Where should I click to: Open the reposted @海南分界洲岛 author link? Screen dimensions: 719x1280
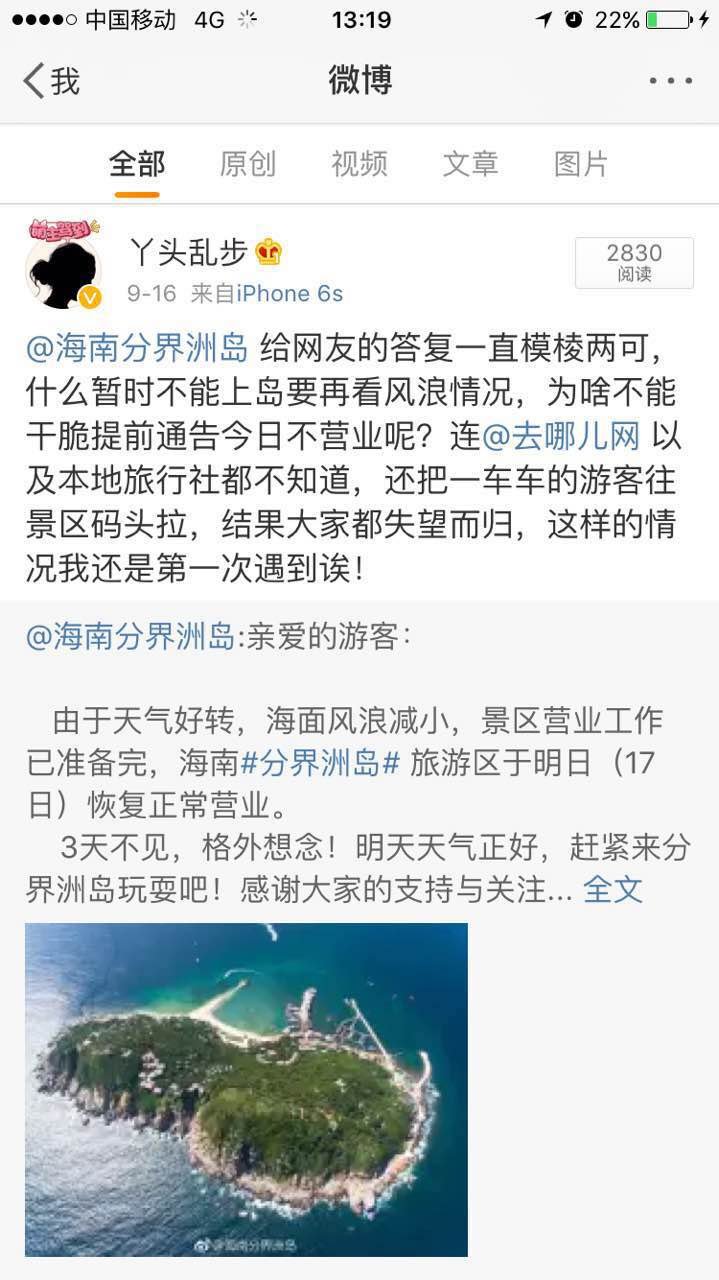[x=129, y=636]
